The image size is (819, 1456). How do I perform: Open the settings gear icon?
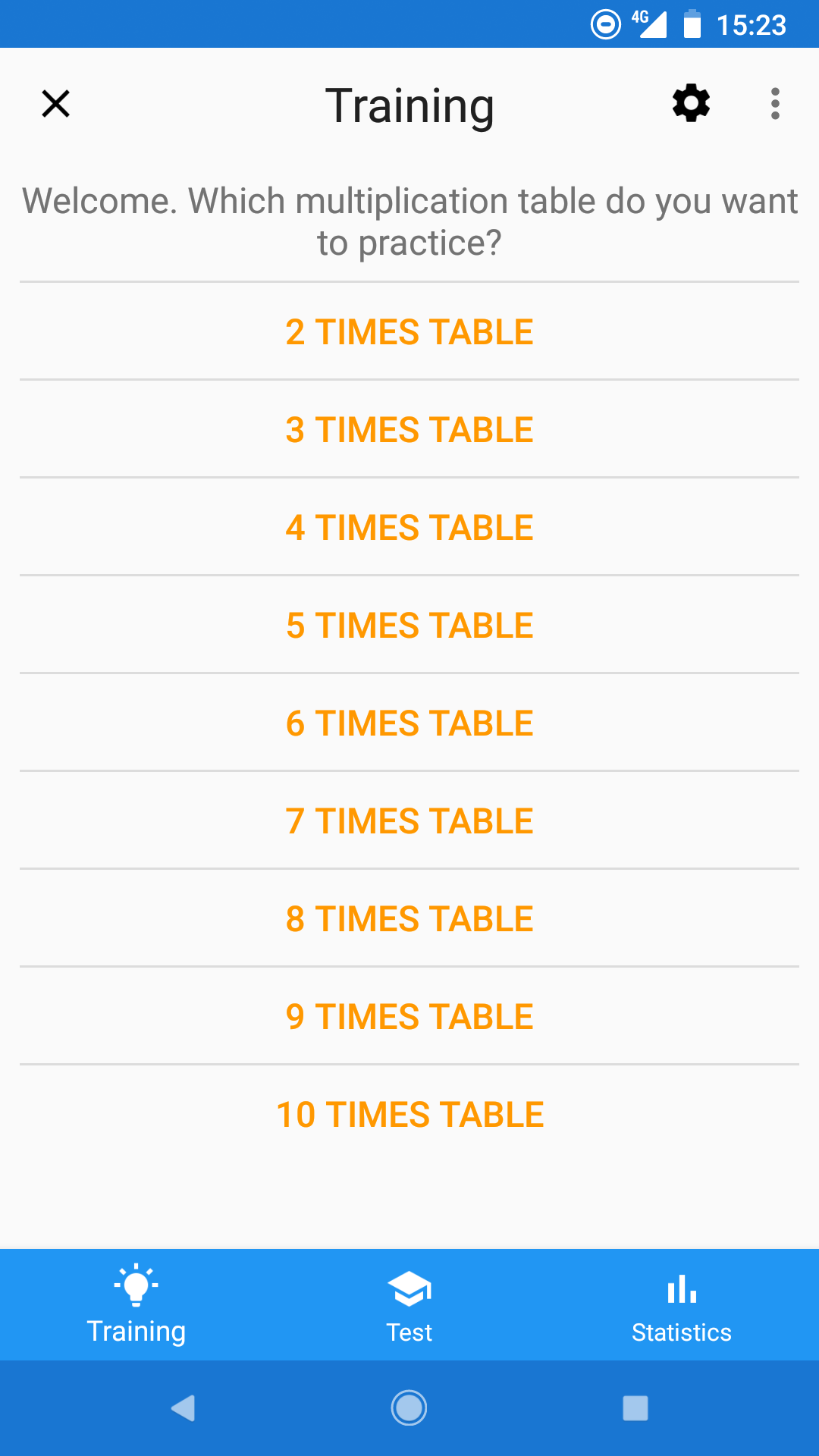689,104
